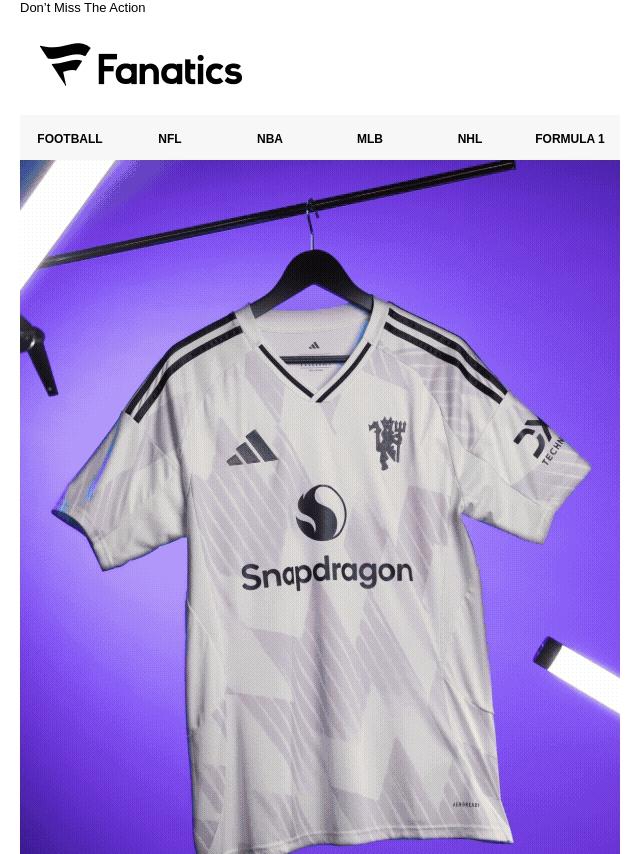The height and width of the screenshot is (854, 640).
Task: Open the FORMULA 1 category
Action: 570,139
